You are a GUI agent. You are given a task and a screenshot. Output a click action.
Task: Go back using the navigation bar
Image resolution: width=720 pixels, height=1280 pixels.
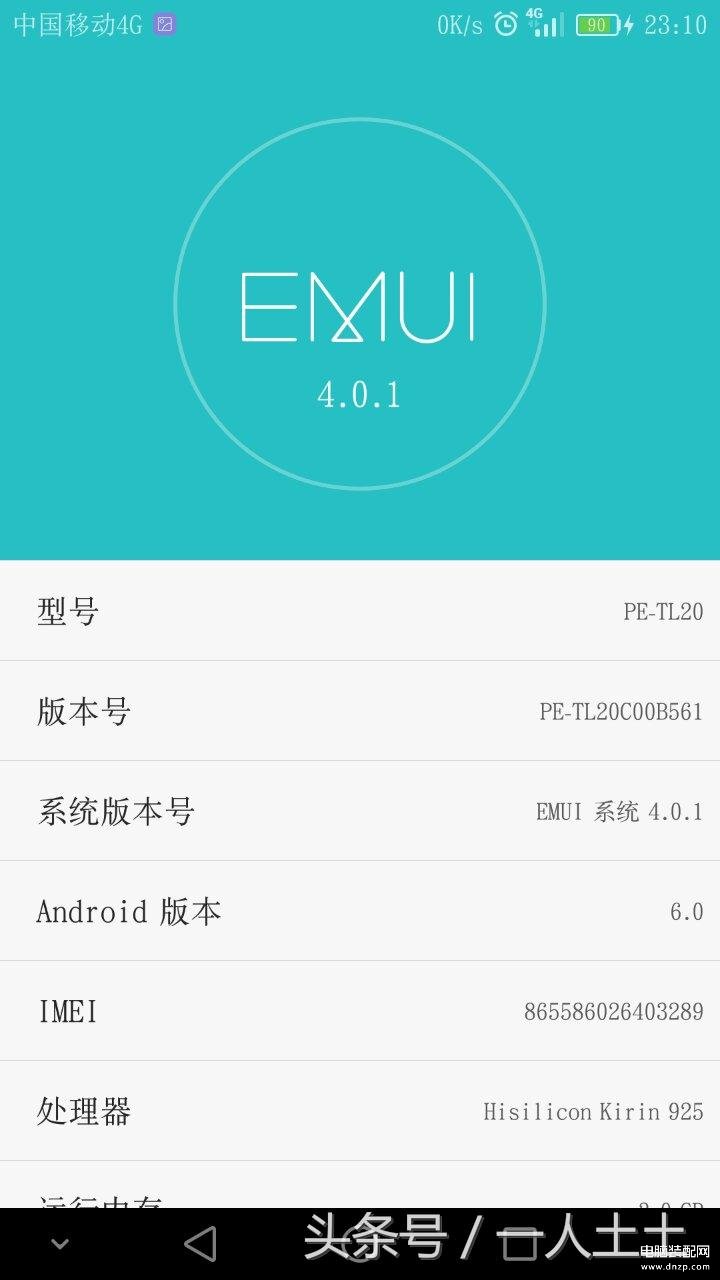click(200, 1243)
